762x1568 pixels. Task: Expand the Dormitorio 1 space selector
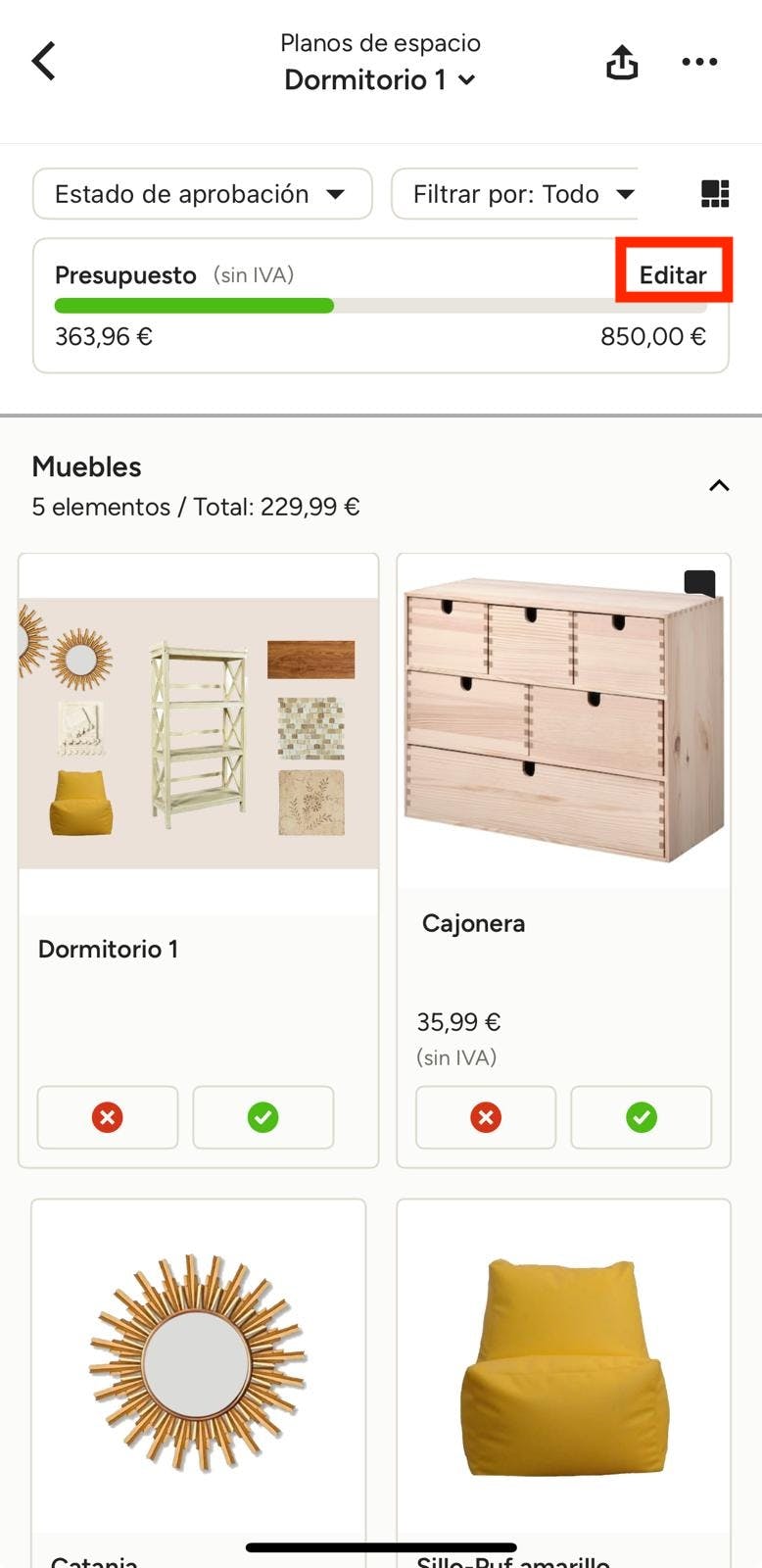(x=380, y=79)
